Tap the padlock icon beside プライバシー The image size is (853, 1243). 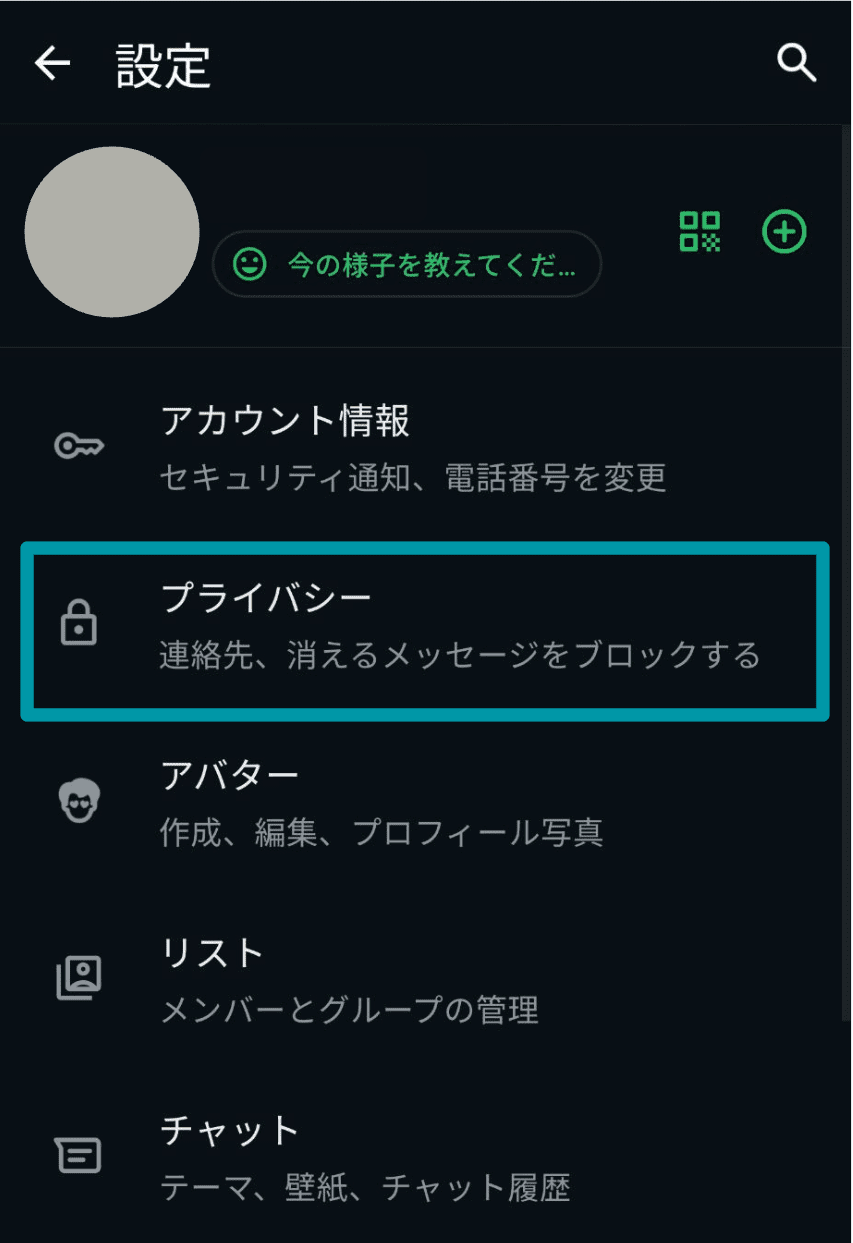pyautogui.click(x=78, y=622)
